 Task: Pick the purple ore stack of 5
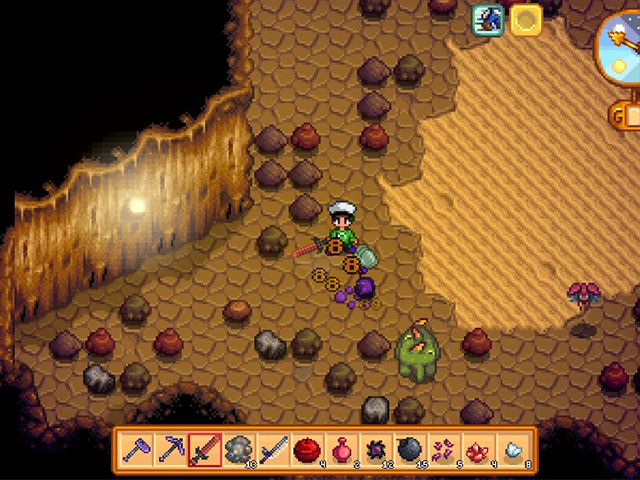445,450
